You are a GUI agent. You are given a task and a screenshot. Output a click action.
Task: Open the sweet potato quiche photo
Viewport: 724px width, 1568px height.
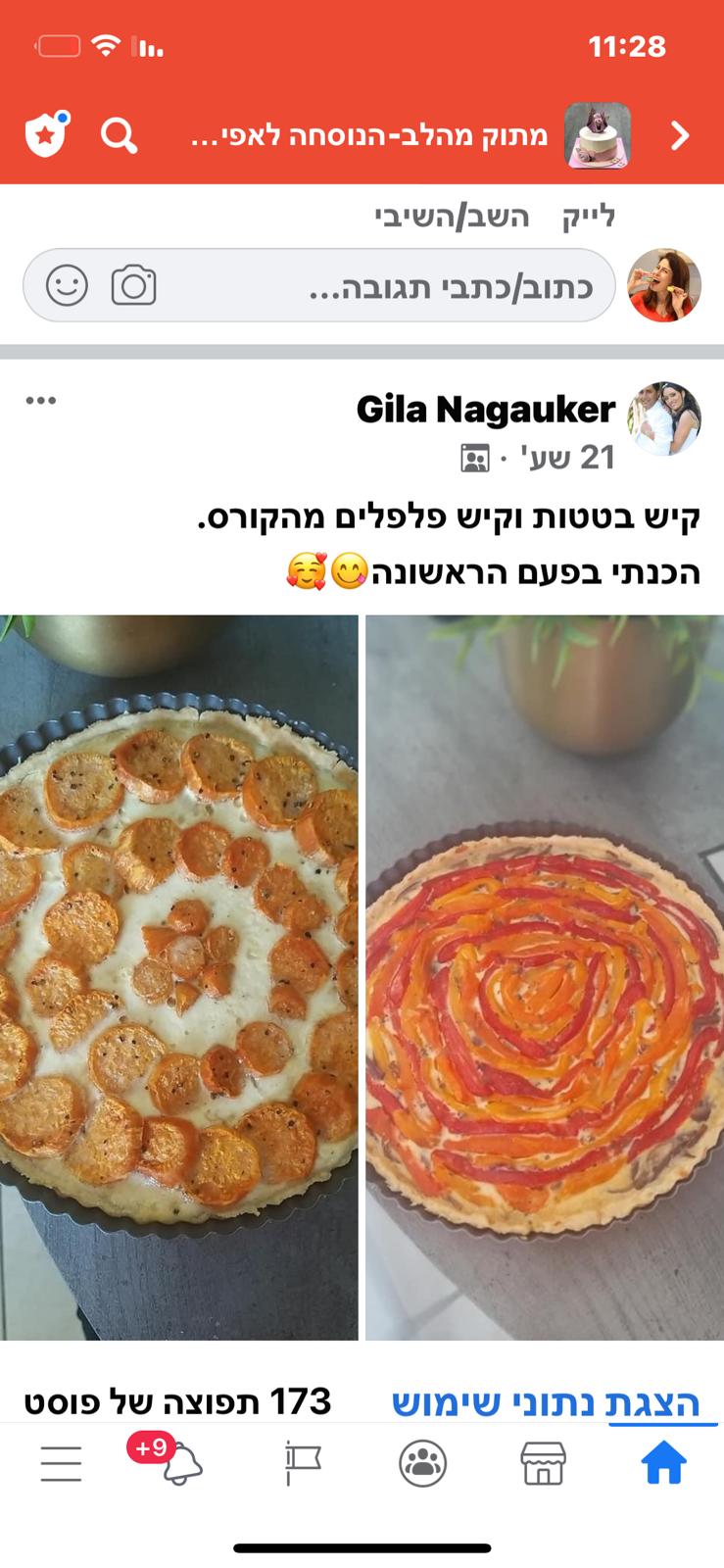pyautogui.click(x=178, y=976)
